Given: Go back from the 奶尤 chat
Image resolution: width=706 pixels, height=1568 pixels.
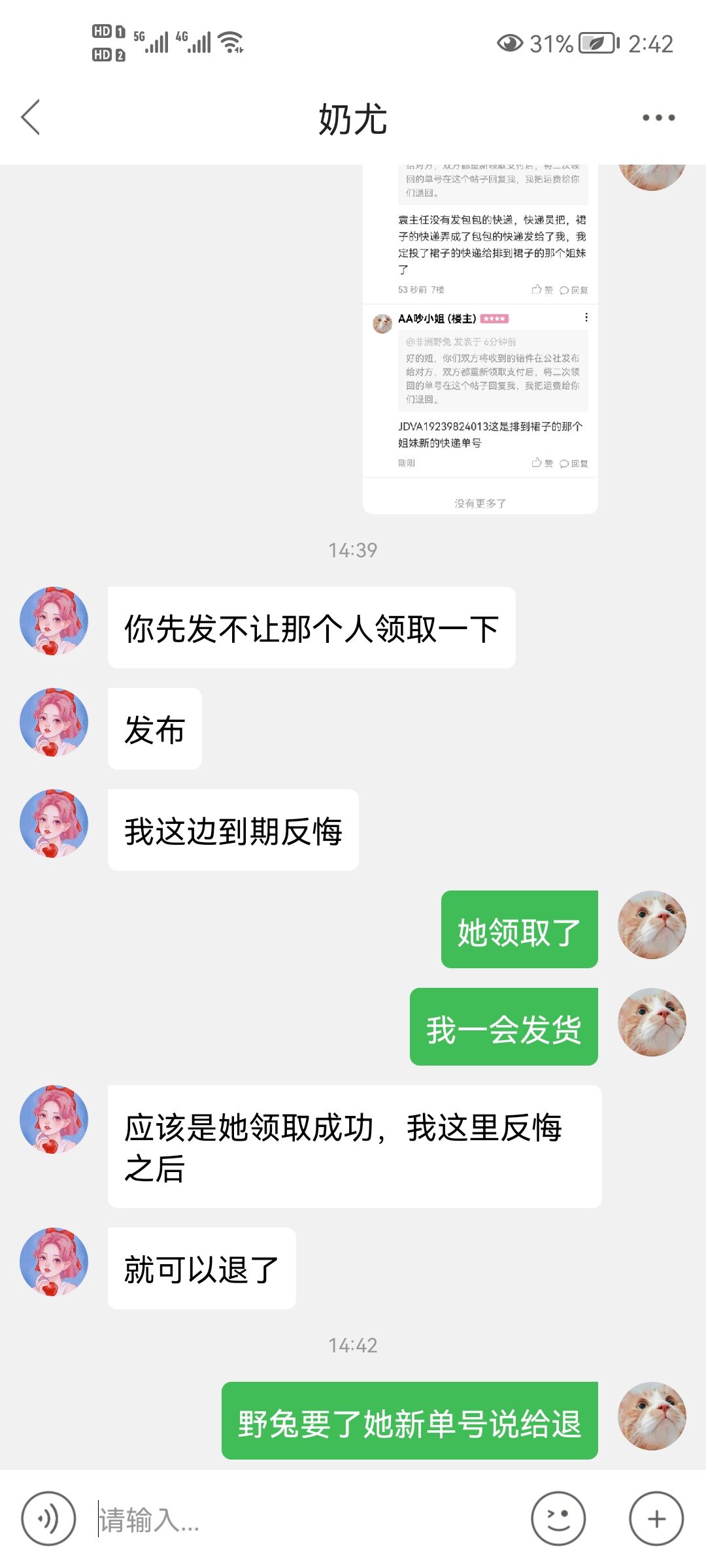Looking at the screenshot, I should tap(31, 118).
